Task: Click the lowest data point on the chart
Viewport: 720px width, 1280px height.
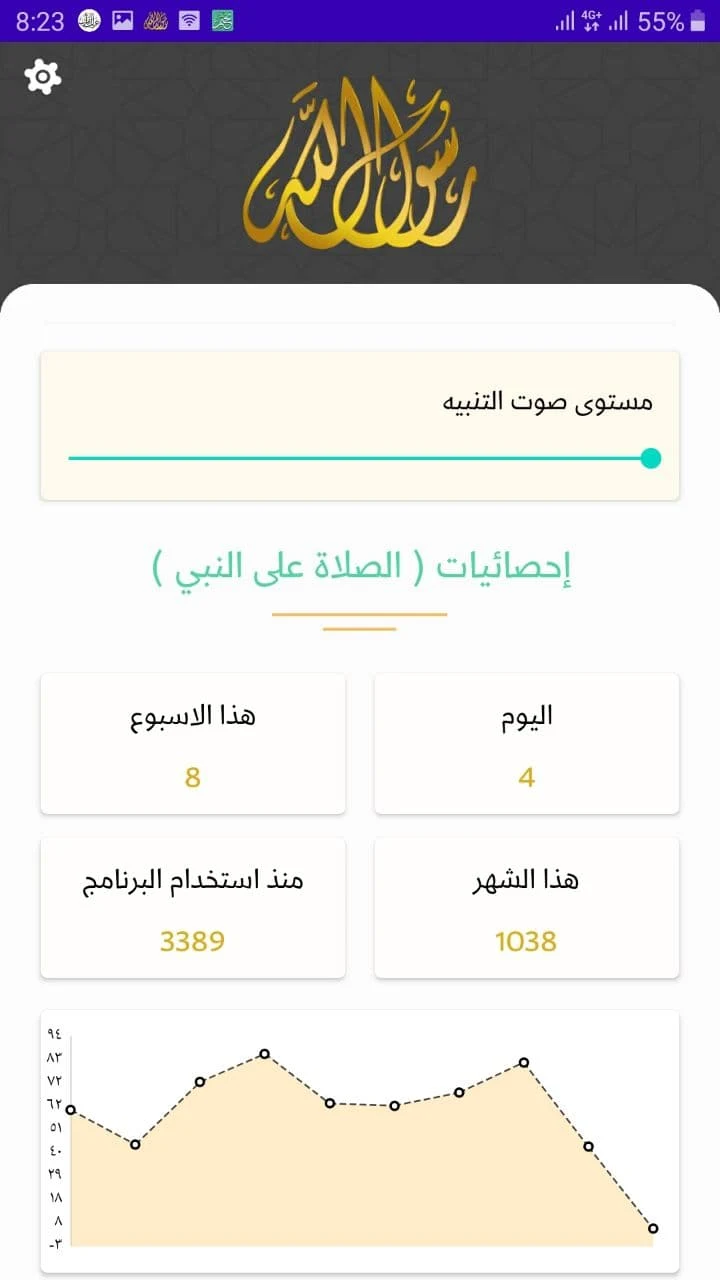Action: 655,1227
